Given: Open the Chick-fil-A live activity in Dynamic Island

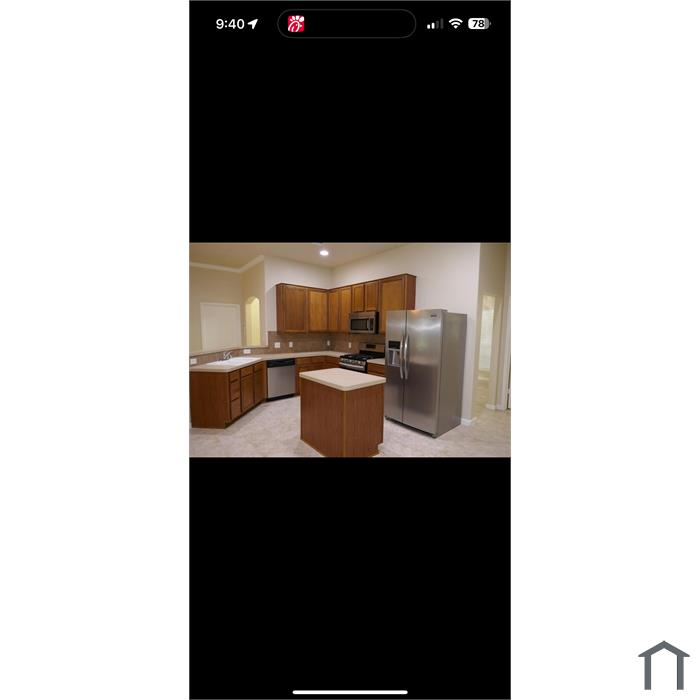Looking at the screenshot, I should (x=296, y=24).
